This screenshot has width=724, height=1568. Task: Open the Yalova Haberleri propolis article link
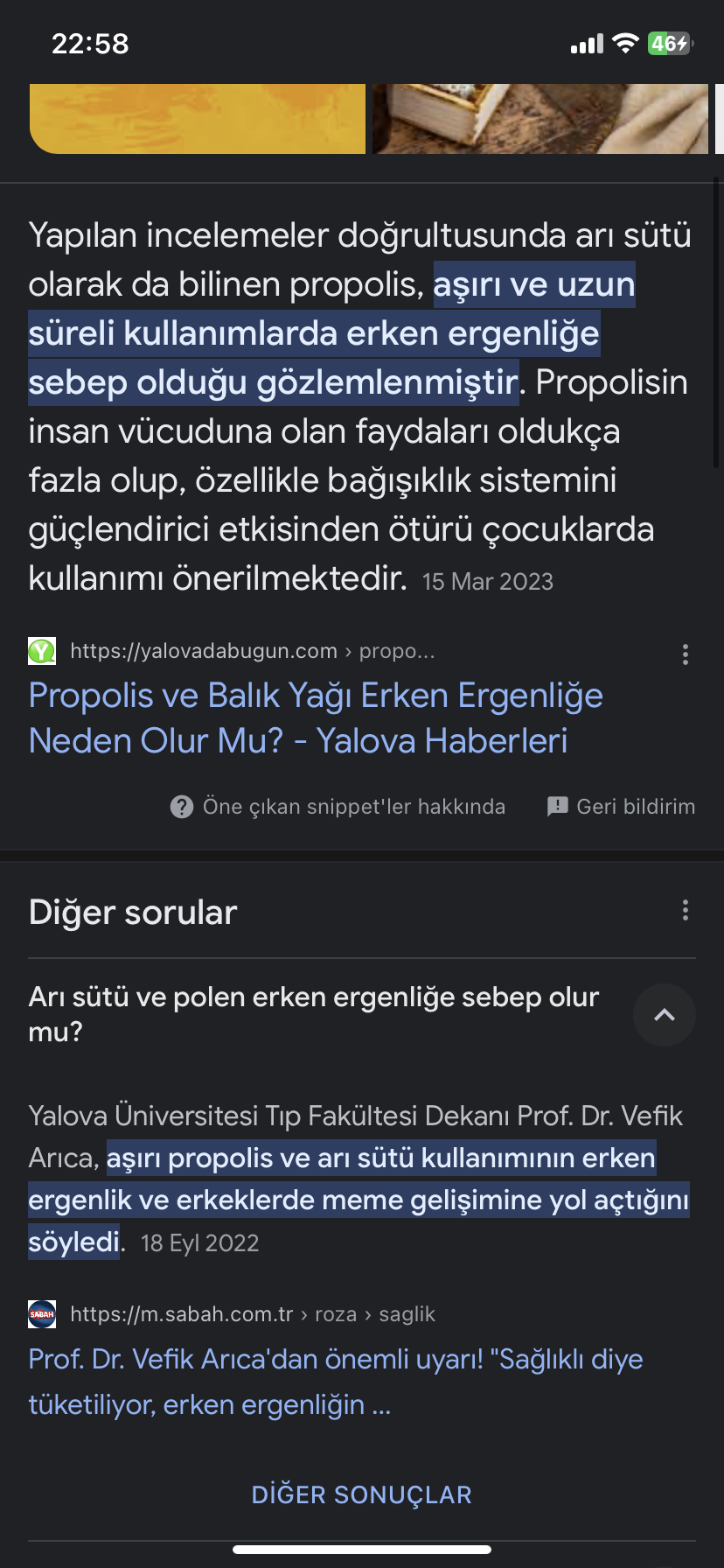tap(315, 717)
